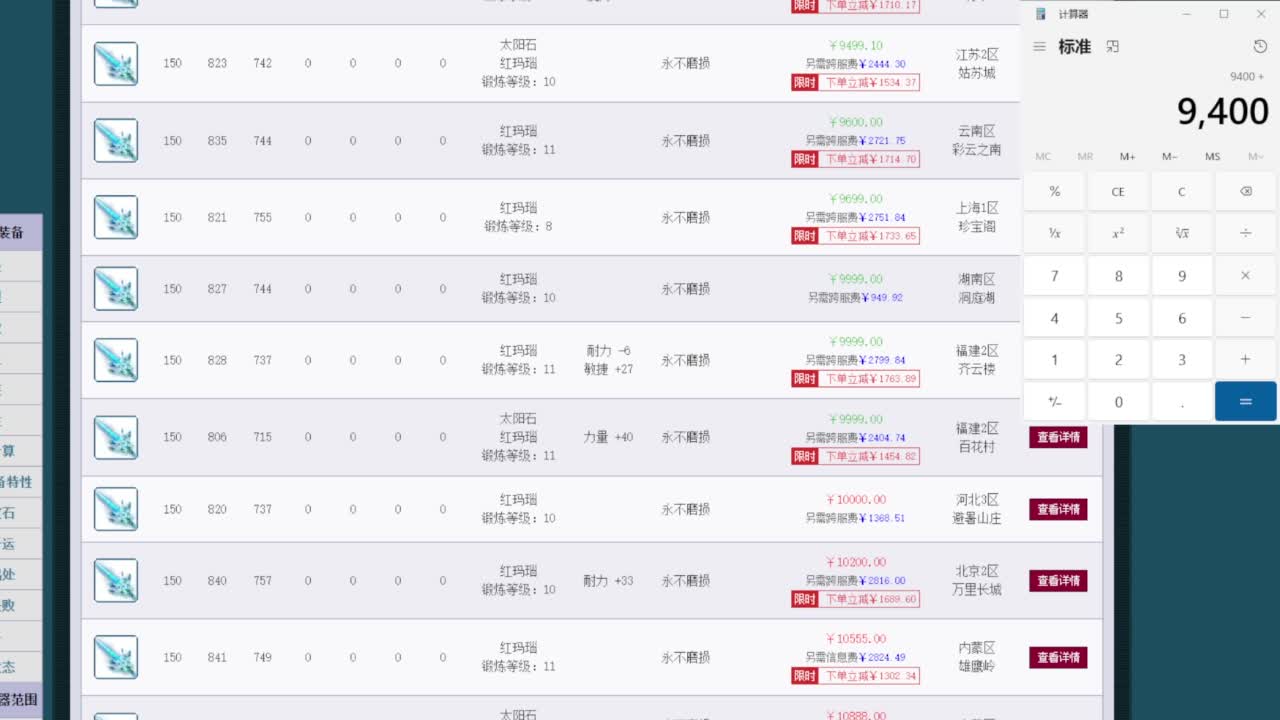Tap the CE clear entry key
The image size is (1280, 720).
1118,191
